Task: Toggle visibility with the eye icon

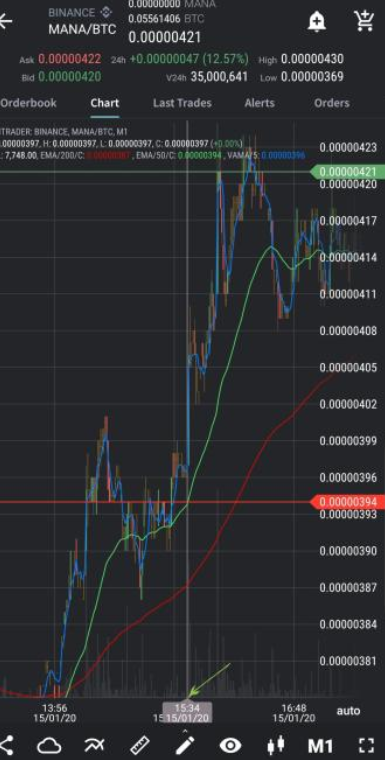Action: pos(231,745)
